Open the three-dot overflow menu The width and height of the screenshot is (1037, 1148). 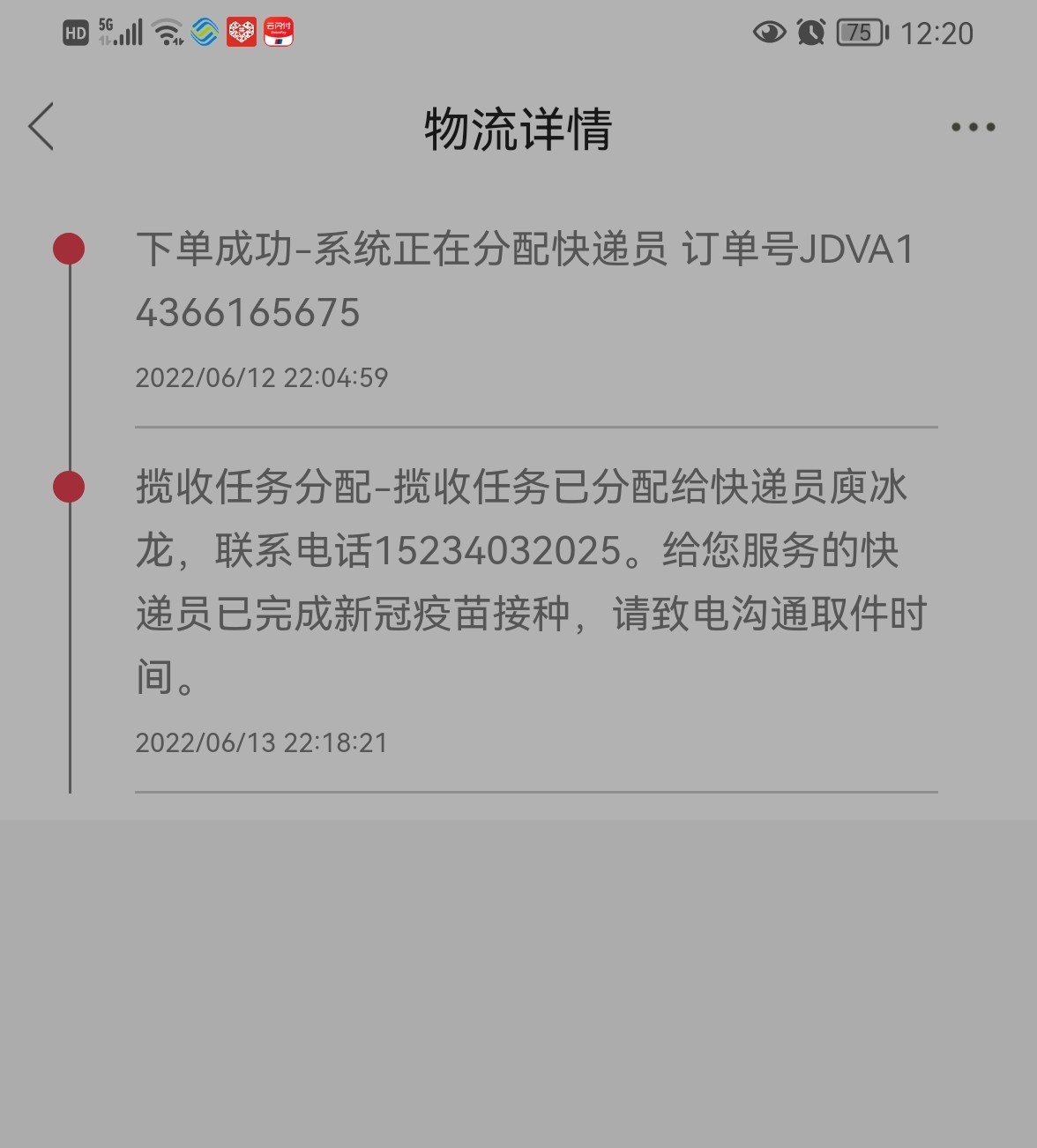coord(973,128)
